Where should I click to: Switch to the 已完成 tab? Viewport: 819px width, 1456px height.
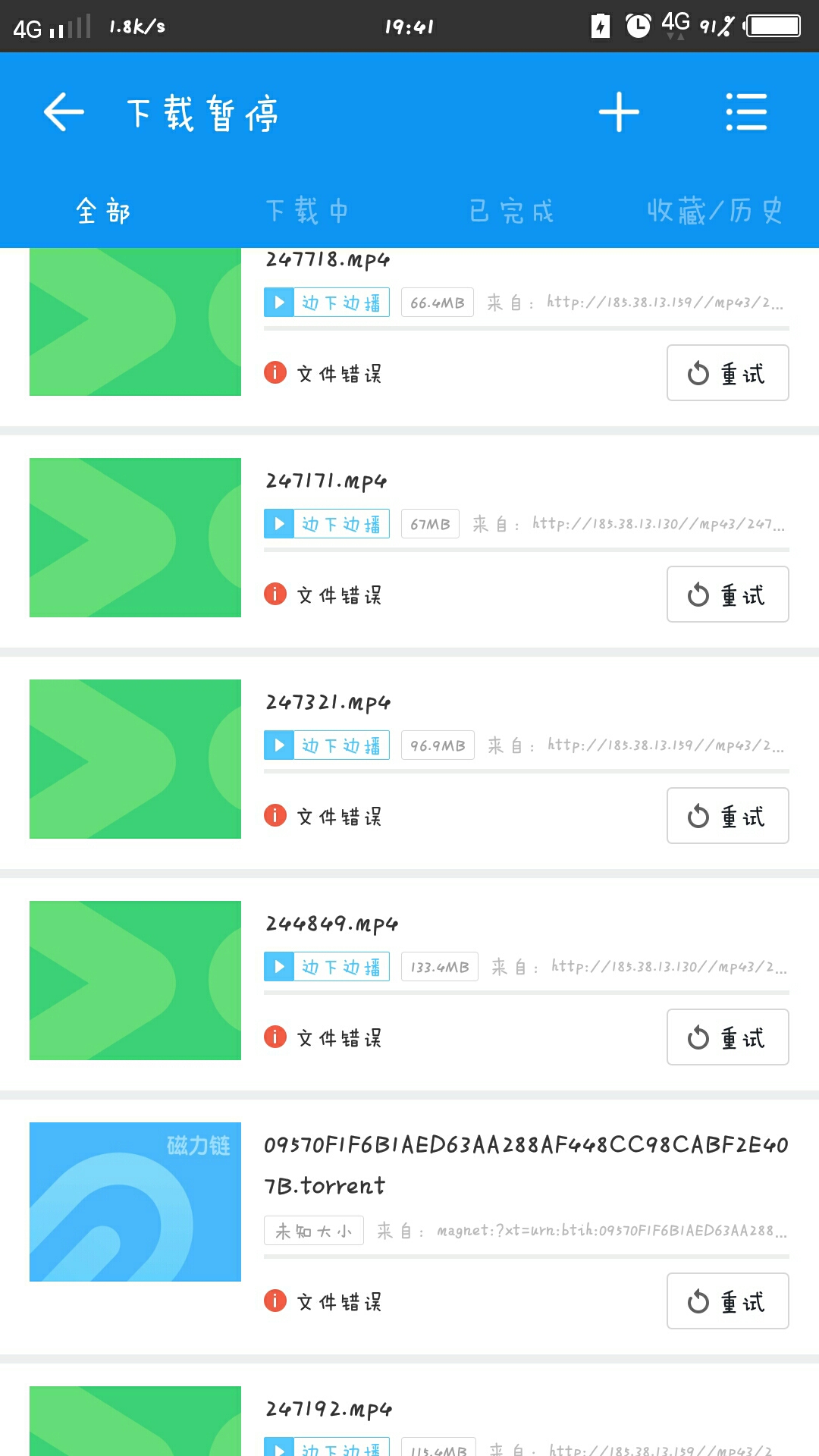pos(511,211)
